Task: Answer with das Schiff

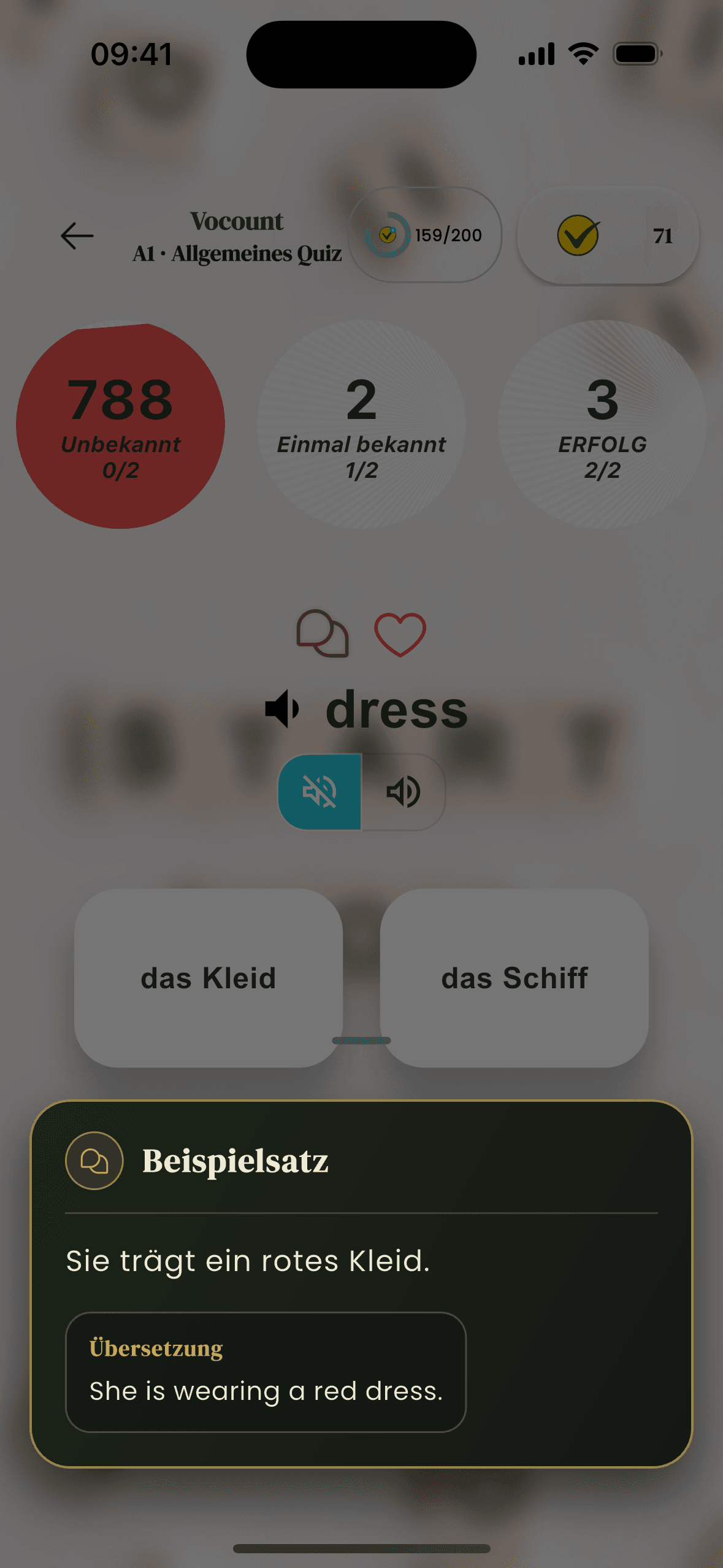Action: pos(515,978)
